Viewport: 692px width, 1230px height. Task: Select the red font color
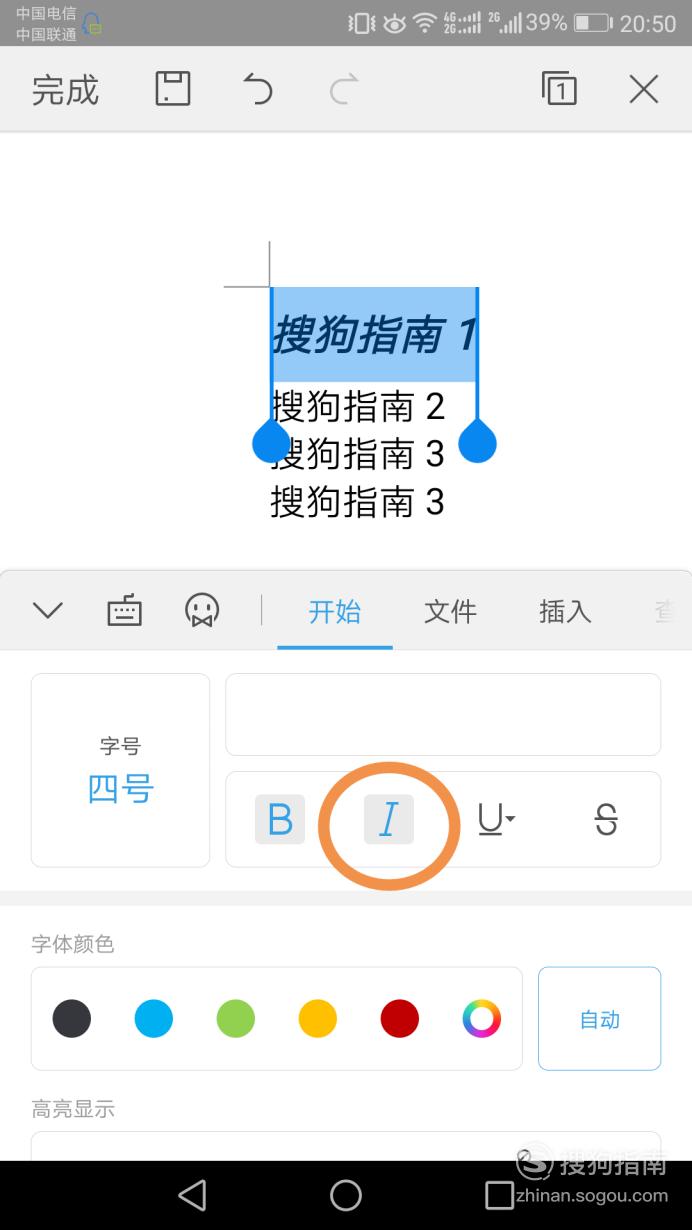coord(399,1019)
